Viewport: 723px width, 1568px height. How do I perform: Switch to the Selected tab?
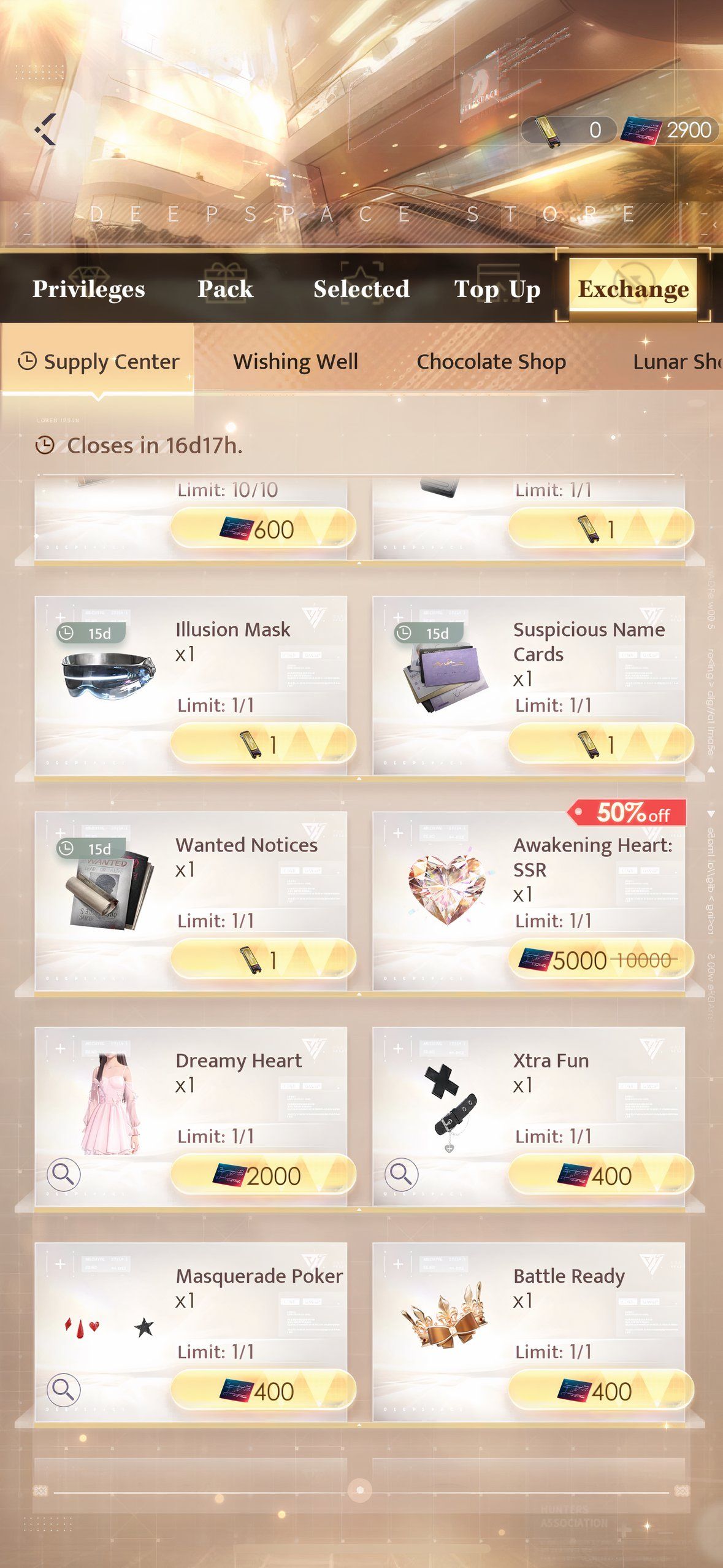(x=361, y=288)
